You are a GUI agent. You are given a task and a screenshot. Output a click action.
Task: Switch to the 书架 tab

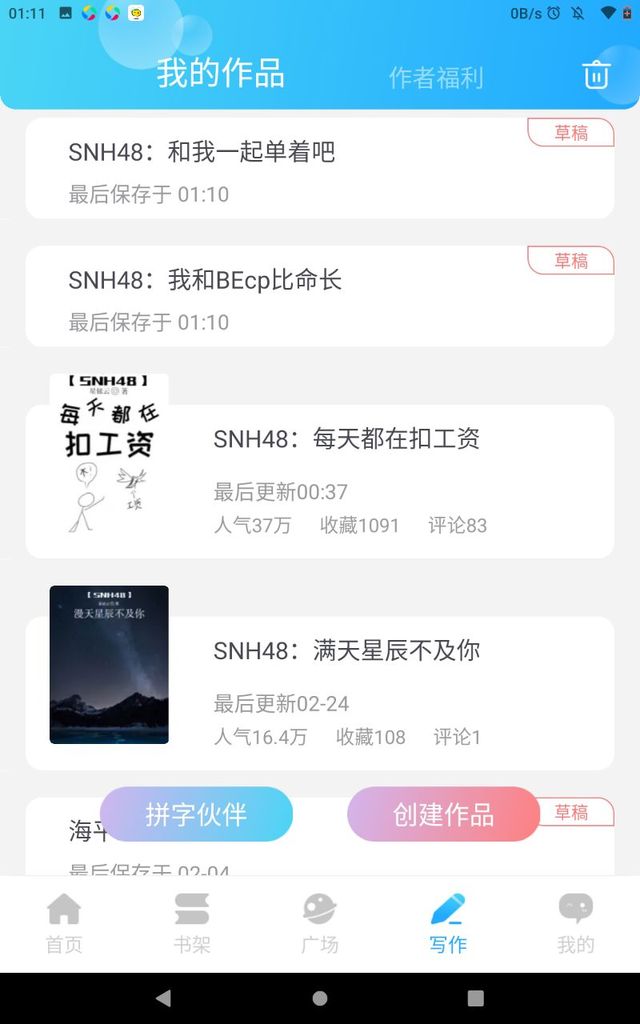point(192,923)
